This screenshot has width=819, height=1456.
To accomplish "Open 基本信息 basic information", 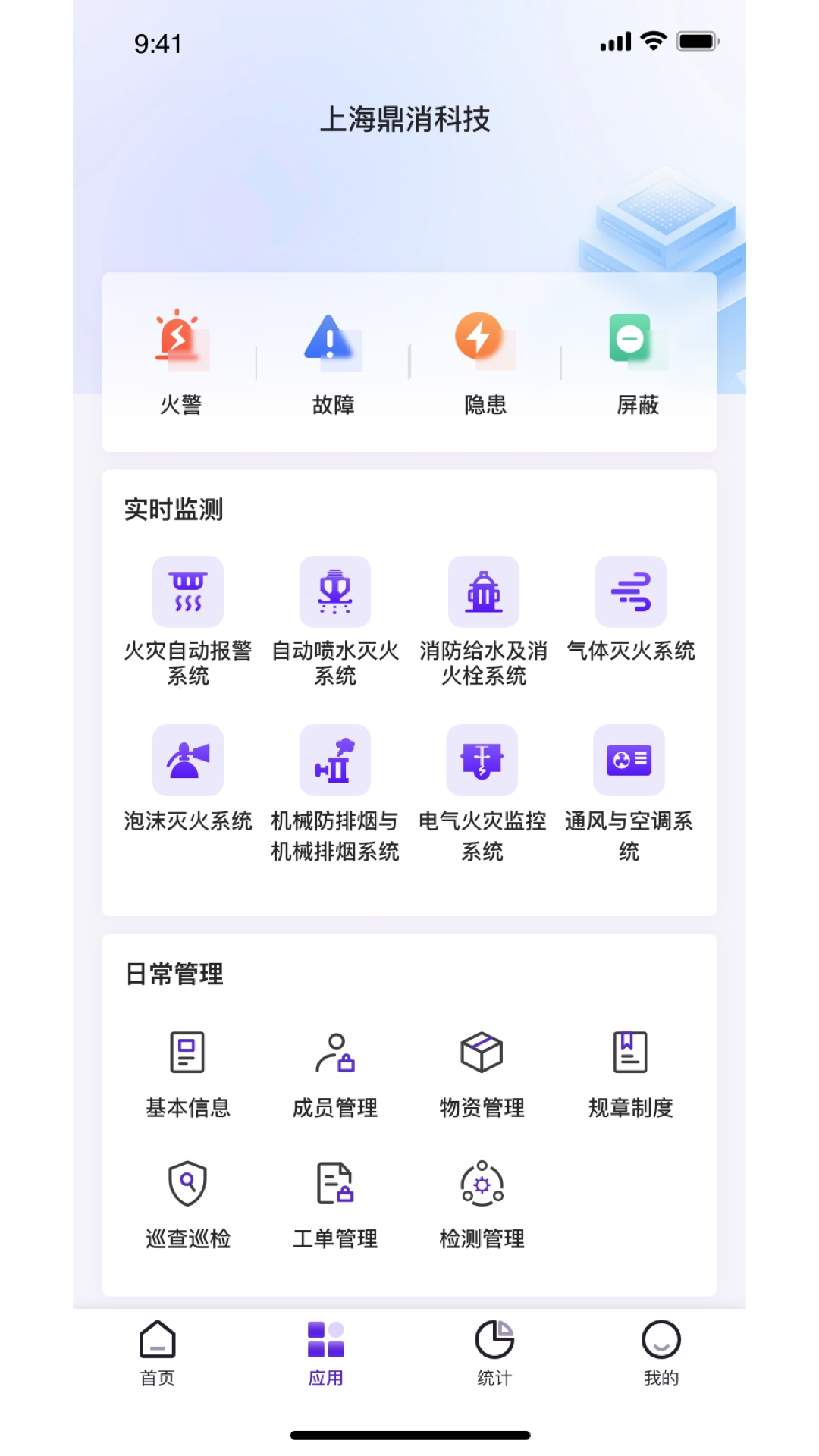I will (x=188, y=1075).
